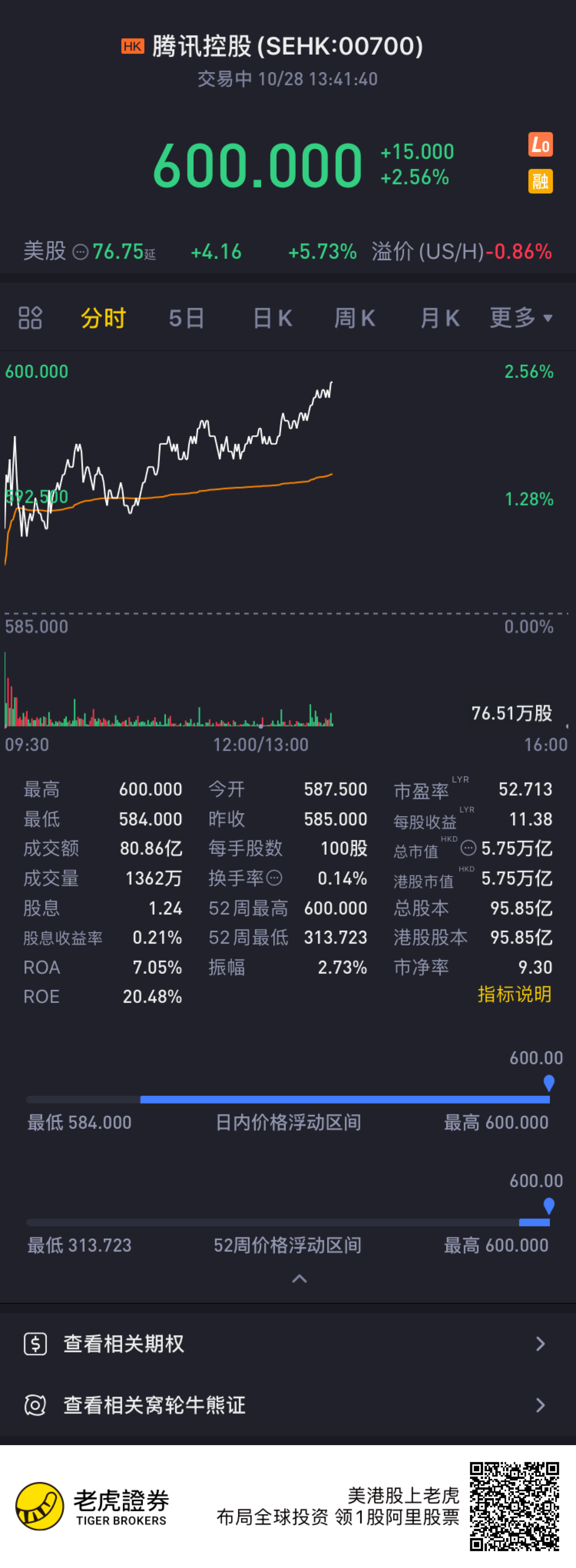The image size is (576, 1568).
Task: Tap the info icon beside 换手率
Action: 275,878
